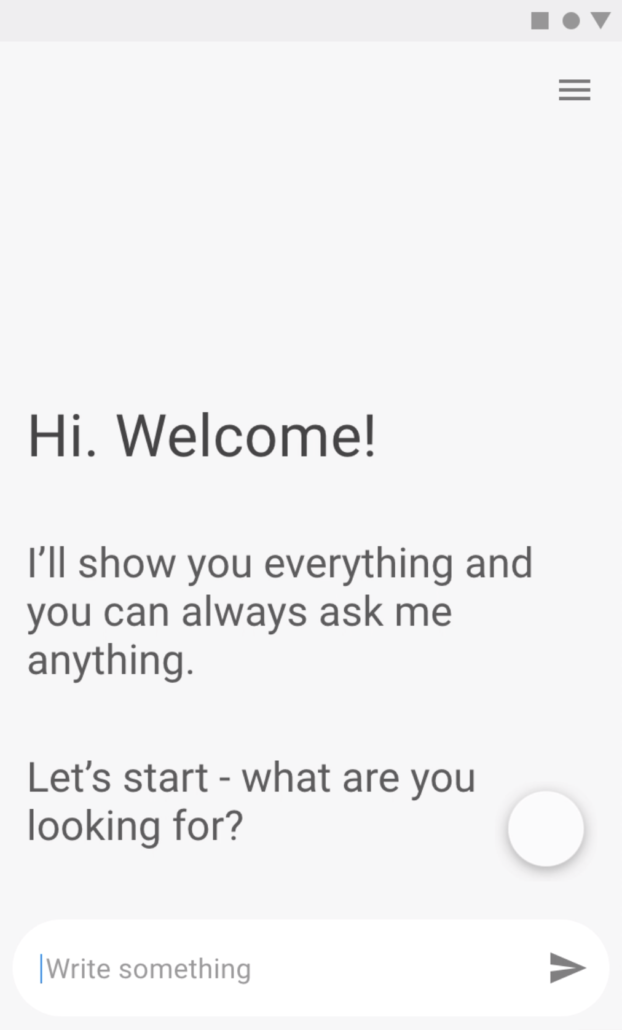Send the message with the arrow icon
This screenshot has width=622, height=1030.
567,968
